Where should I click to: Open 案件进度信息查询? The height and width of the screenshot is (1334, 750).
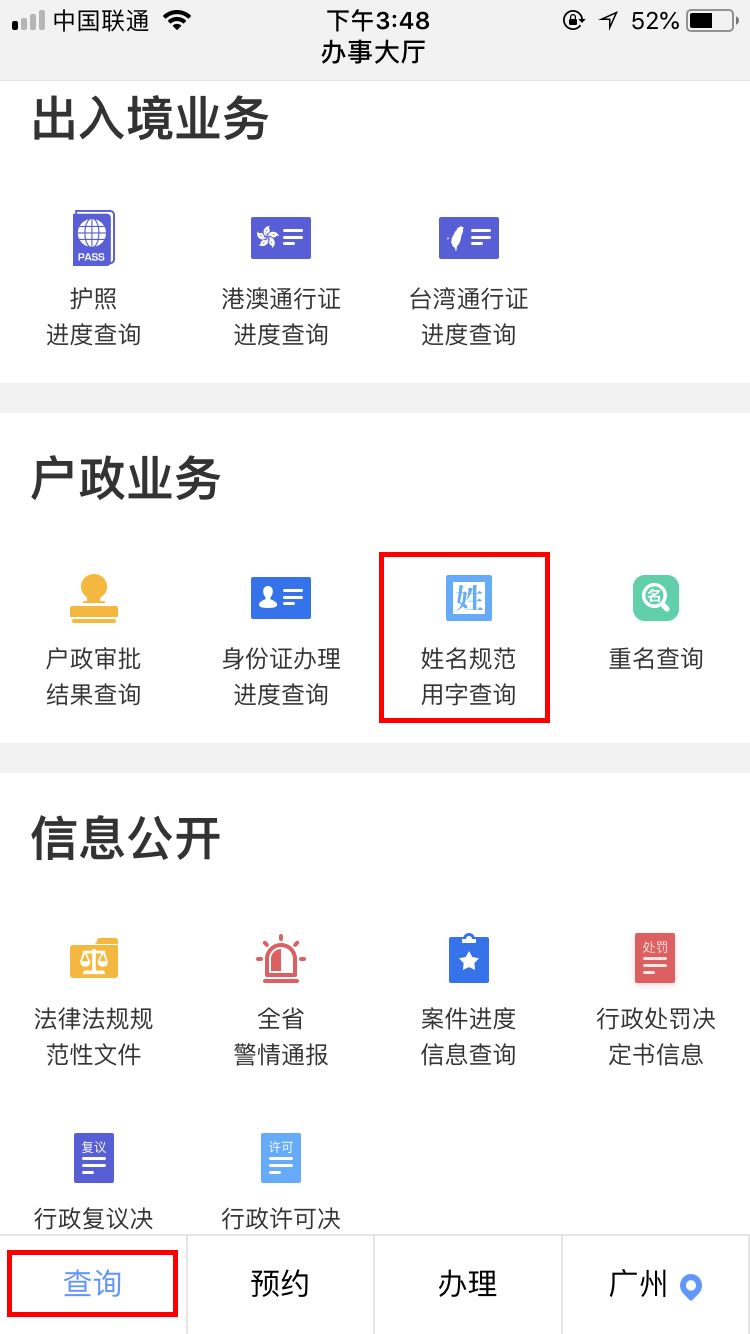point(468,999)
